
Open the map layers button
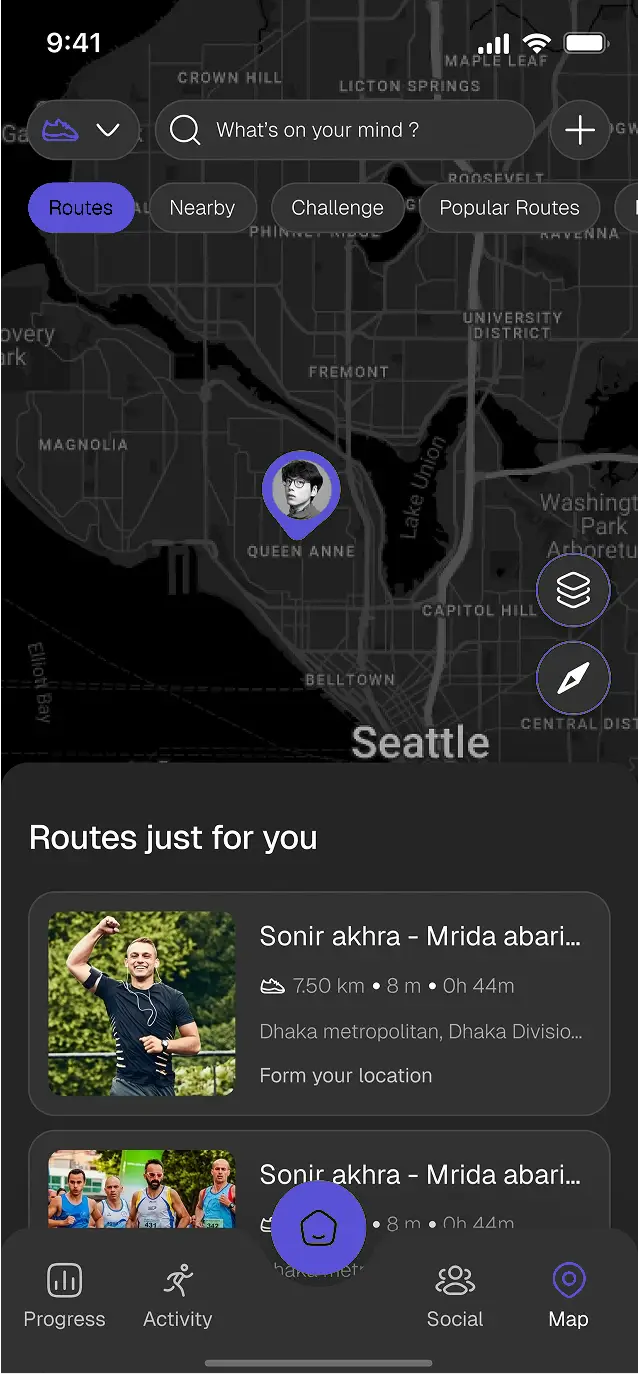(x=573, y=591)
